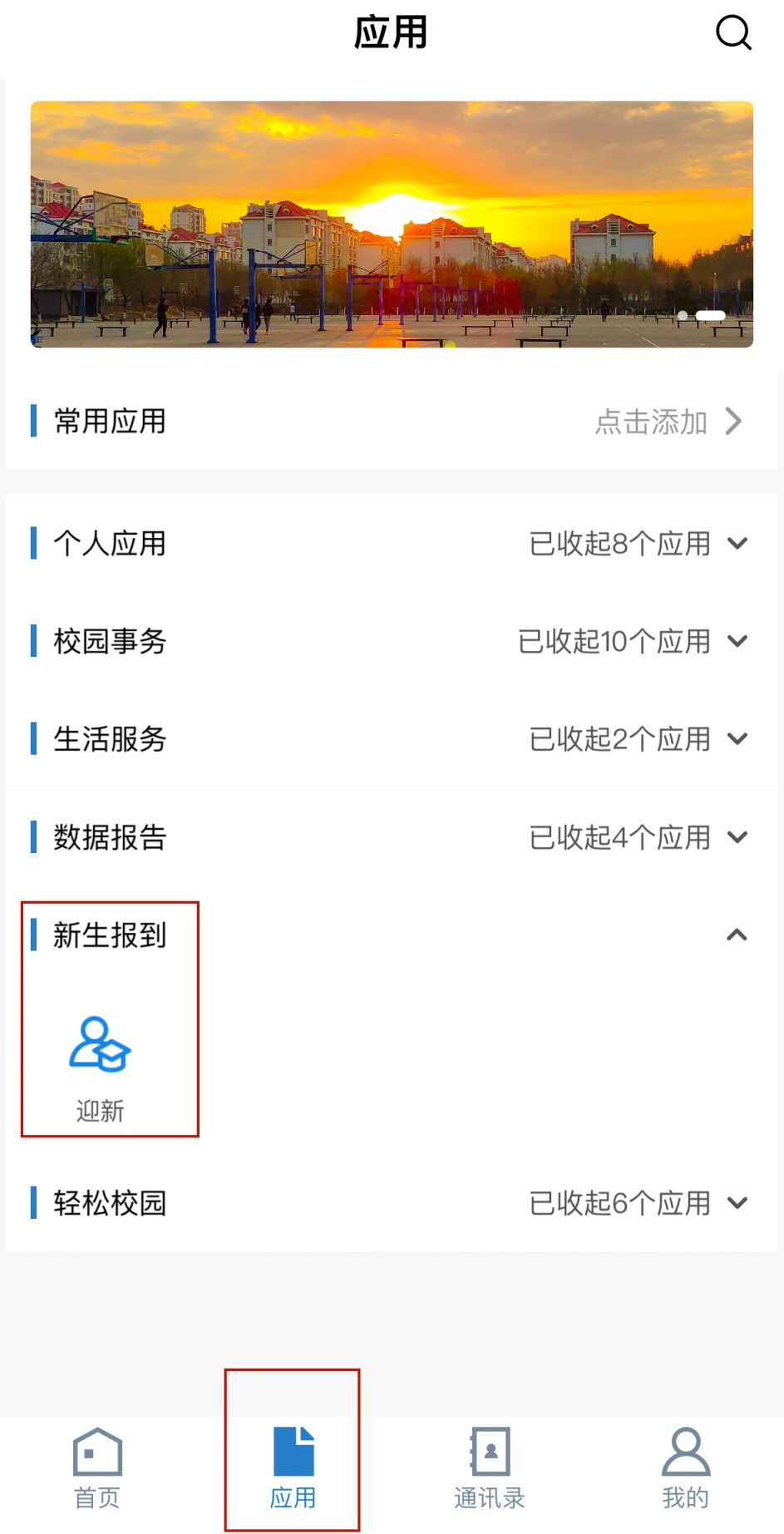Screen dimensions: 784x1534
Task: Tap 点击添加 to add common apps
Action: 668,422
